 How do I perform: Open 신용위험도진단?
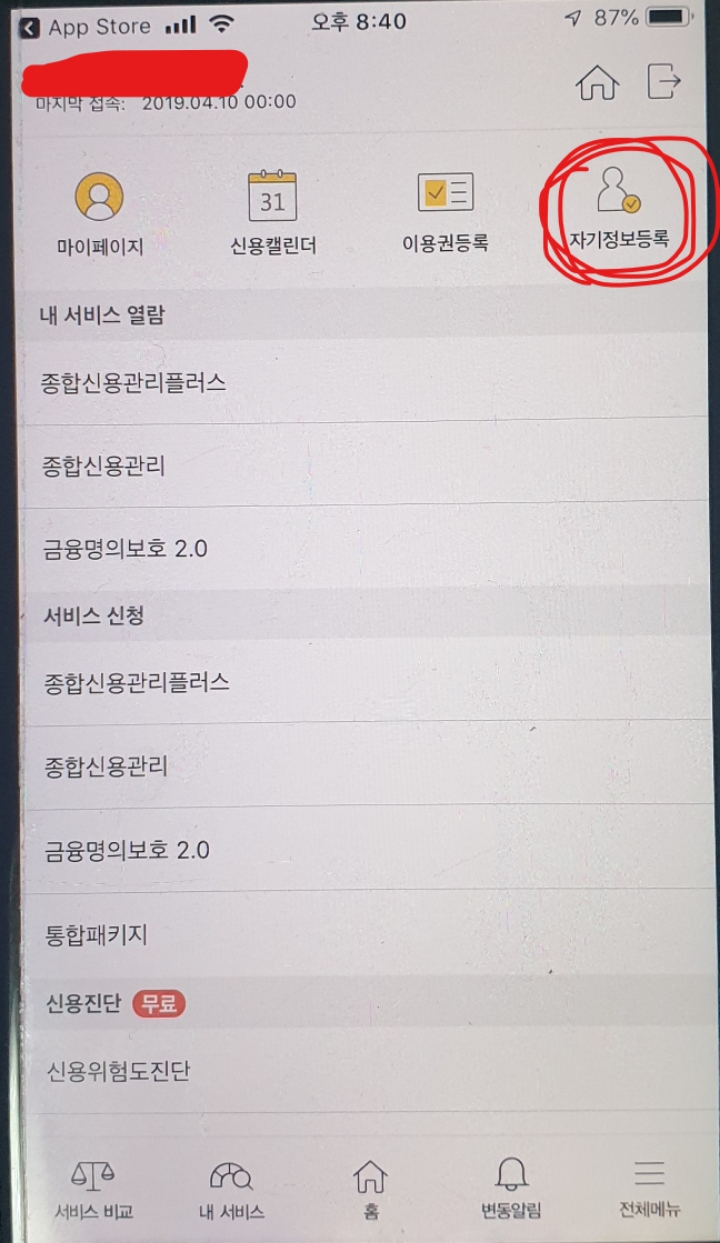tap(360, 1071)
